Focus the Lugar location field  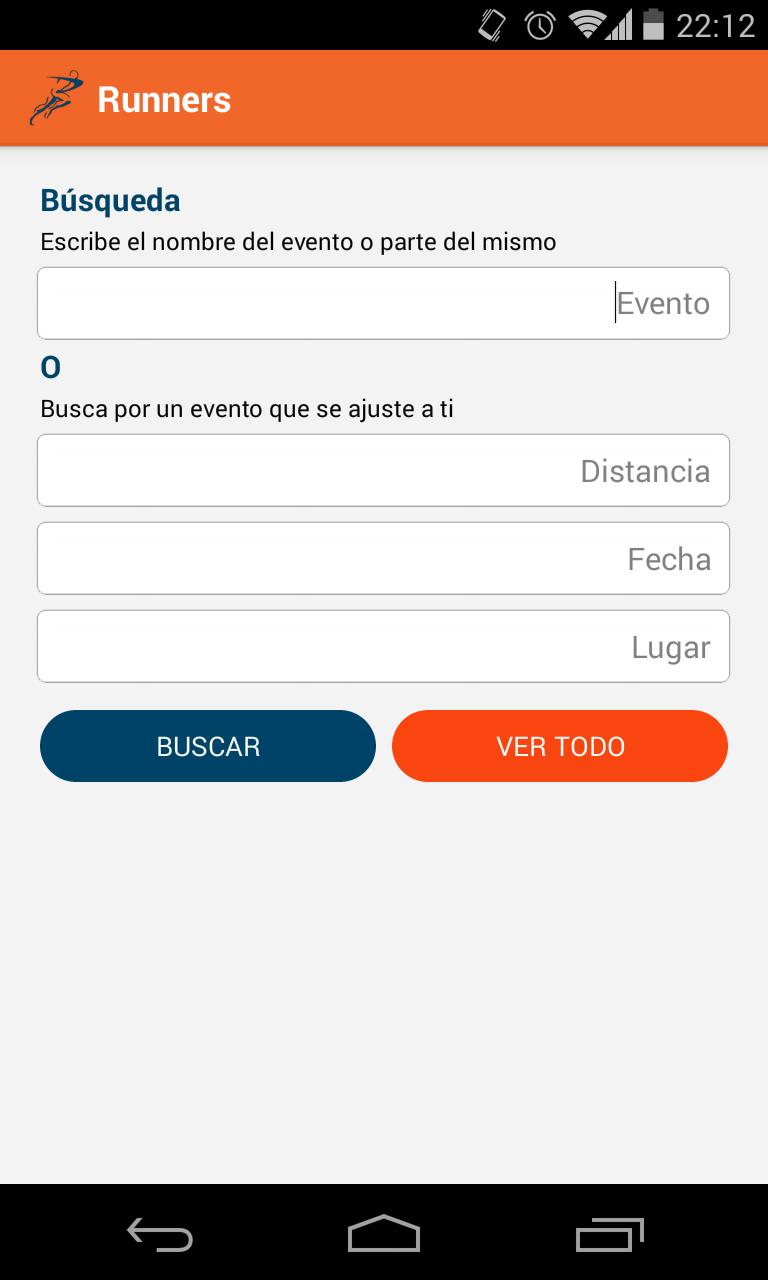(383, 646)
